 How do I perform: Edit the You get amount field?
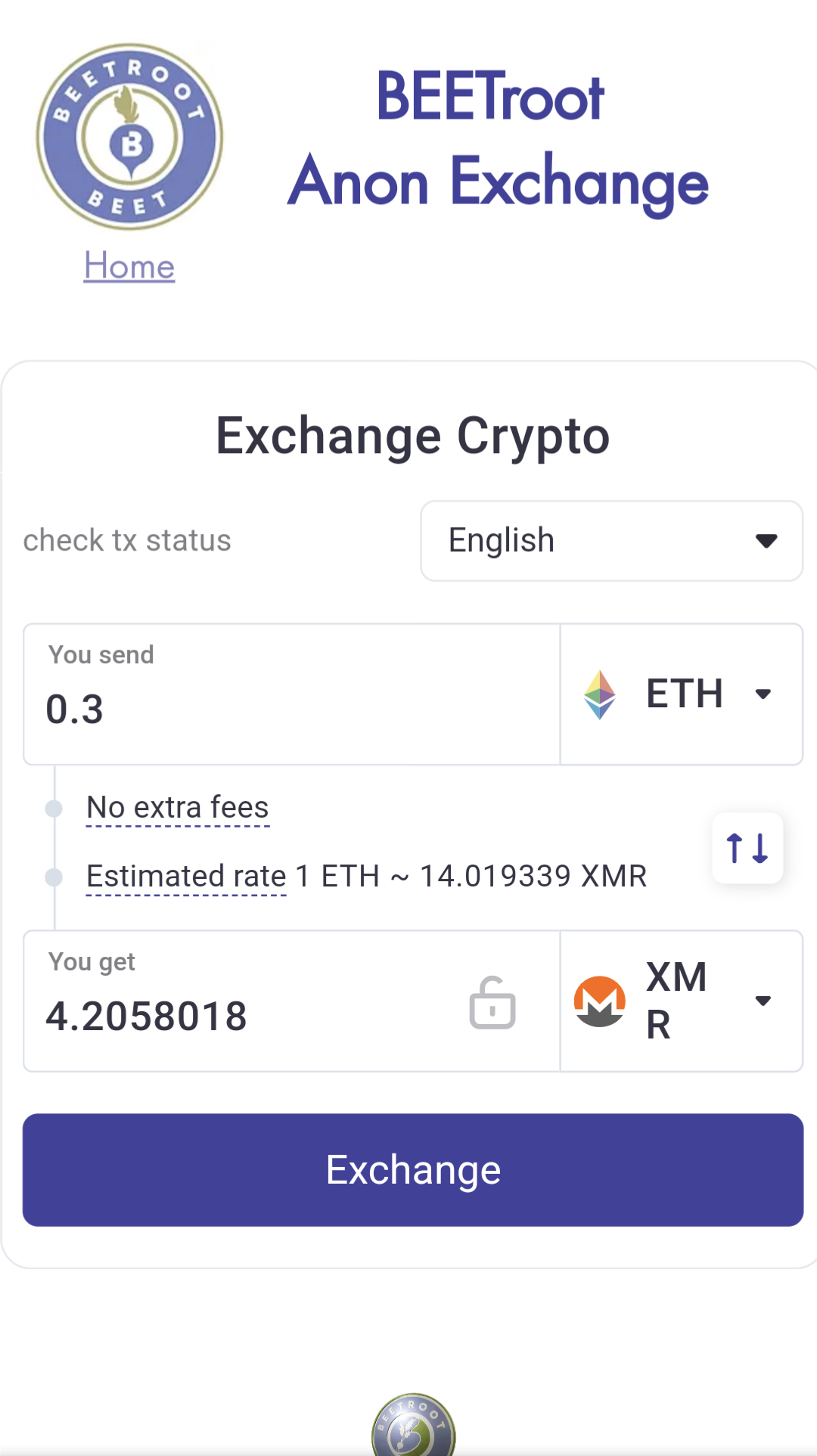pos(242,1001)
